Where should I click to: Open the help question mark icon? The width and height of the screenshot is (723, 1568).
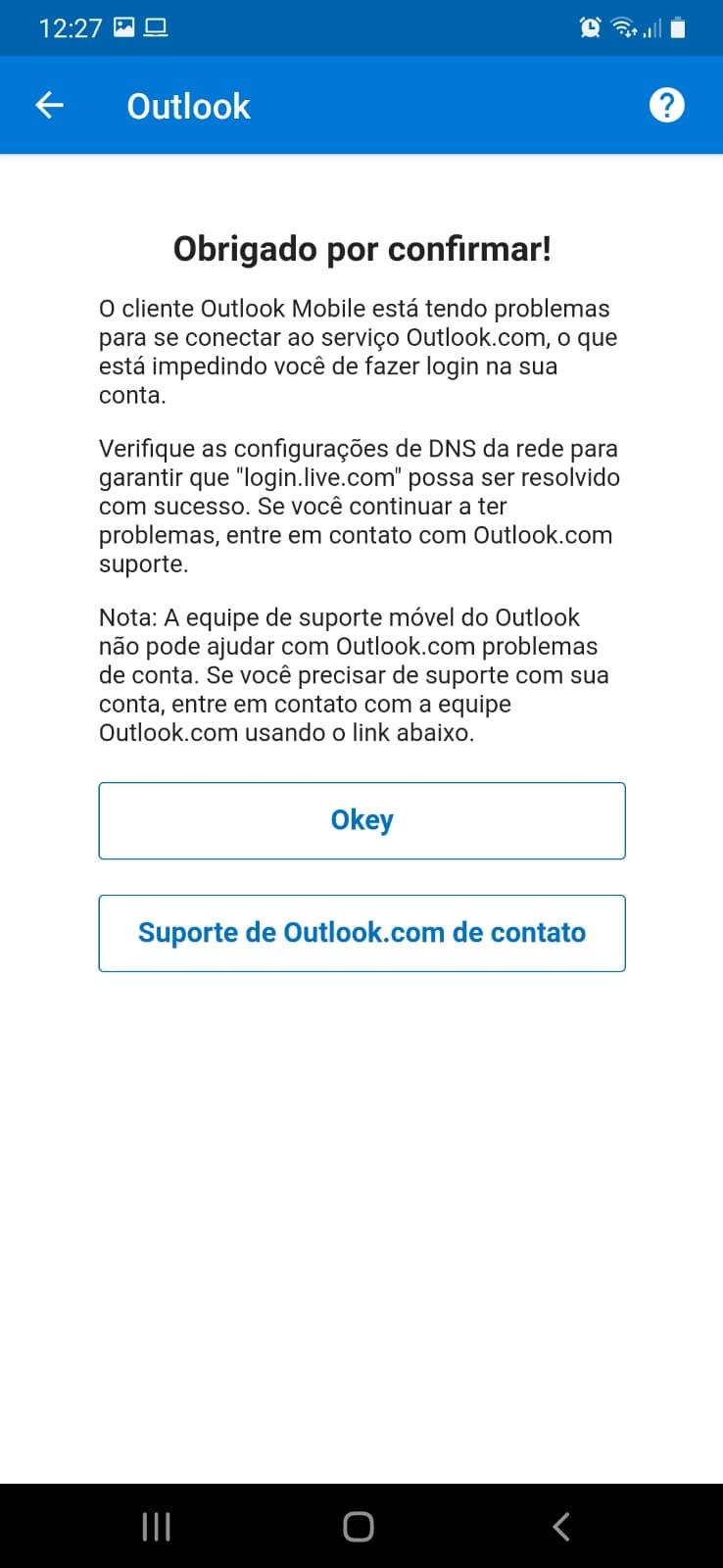(x=666, y=106)
